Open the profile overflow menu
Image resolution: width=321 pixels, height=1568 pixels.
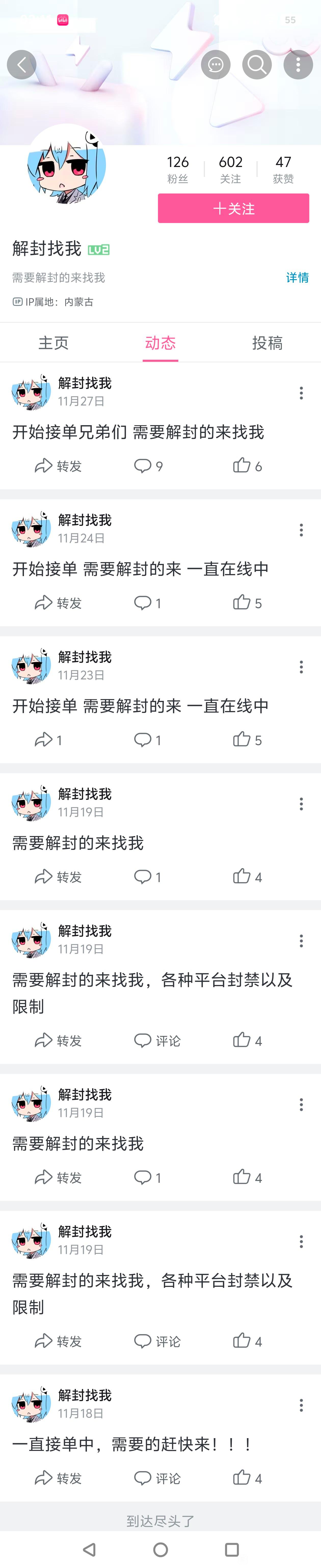point(298,64)
